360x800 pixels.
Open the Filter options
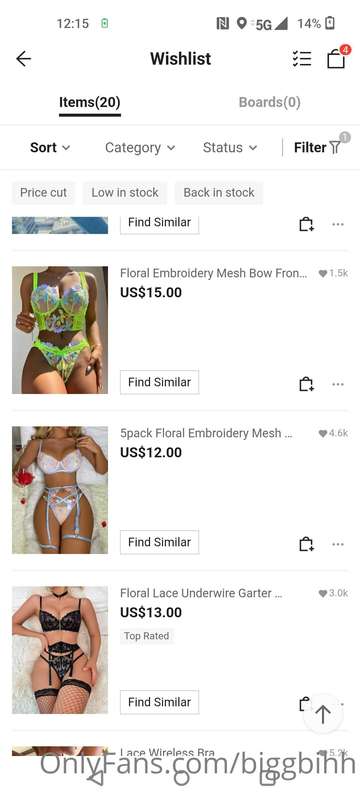[317, 147]
